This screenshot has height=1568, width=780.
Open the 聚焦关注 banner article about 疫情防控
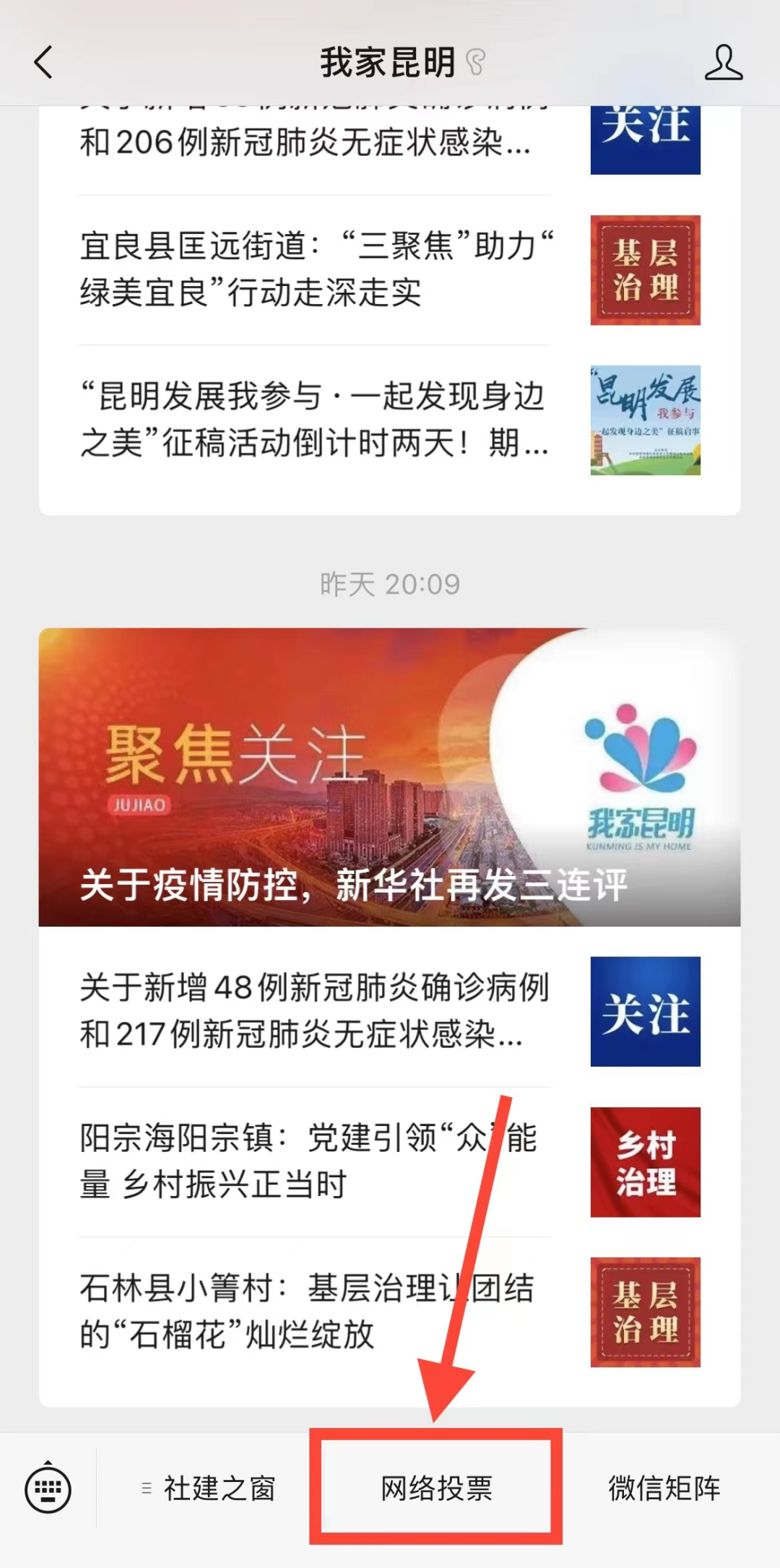tap(390, 777)
